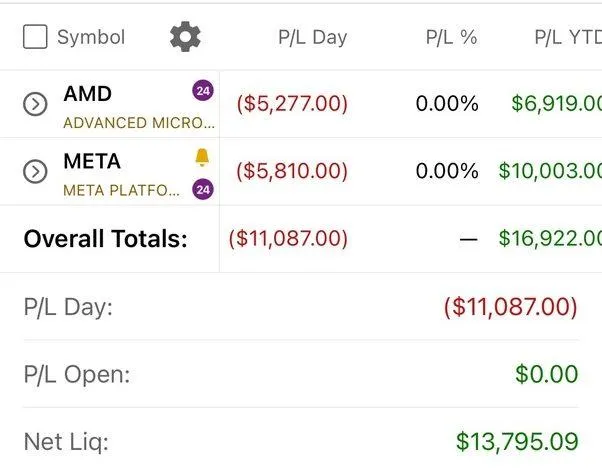Image resolution: width=602 pixels, height=470 pixels.
Task: Open META Platforms position details
Action: [x=122, y=190]
